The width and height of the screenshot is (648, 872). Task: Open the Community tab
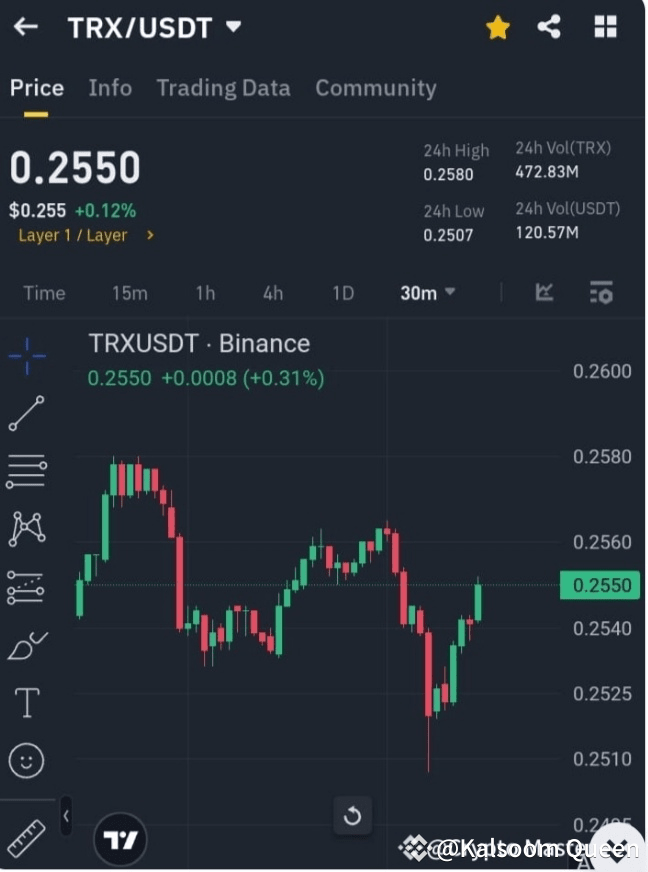point(376,88)
